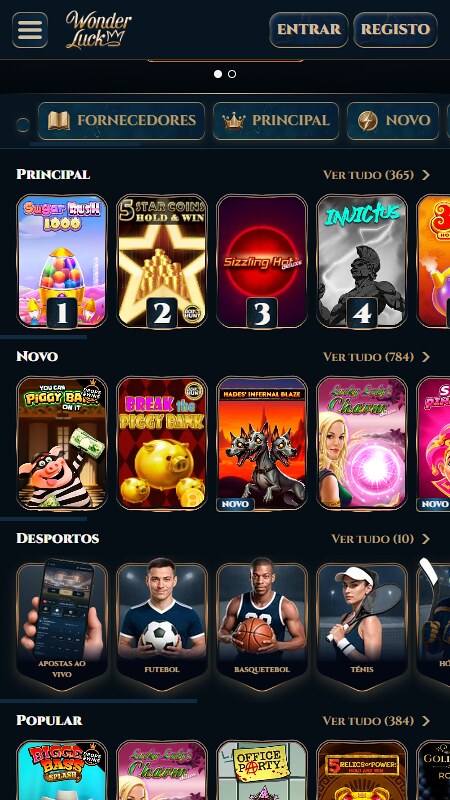Launch 5 Star Coins Hold & Win

click(162, 261)
